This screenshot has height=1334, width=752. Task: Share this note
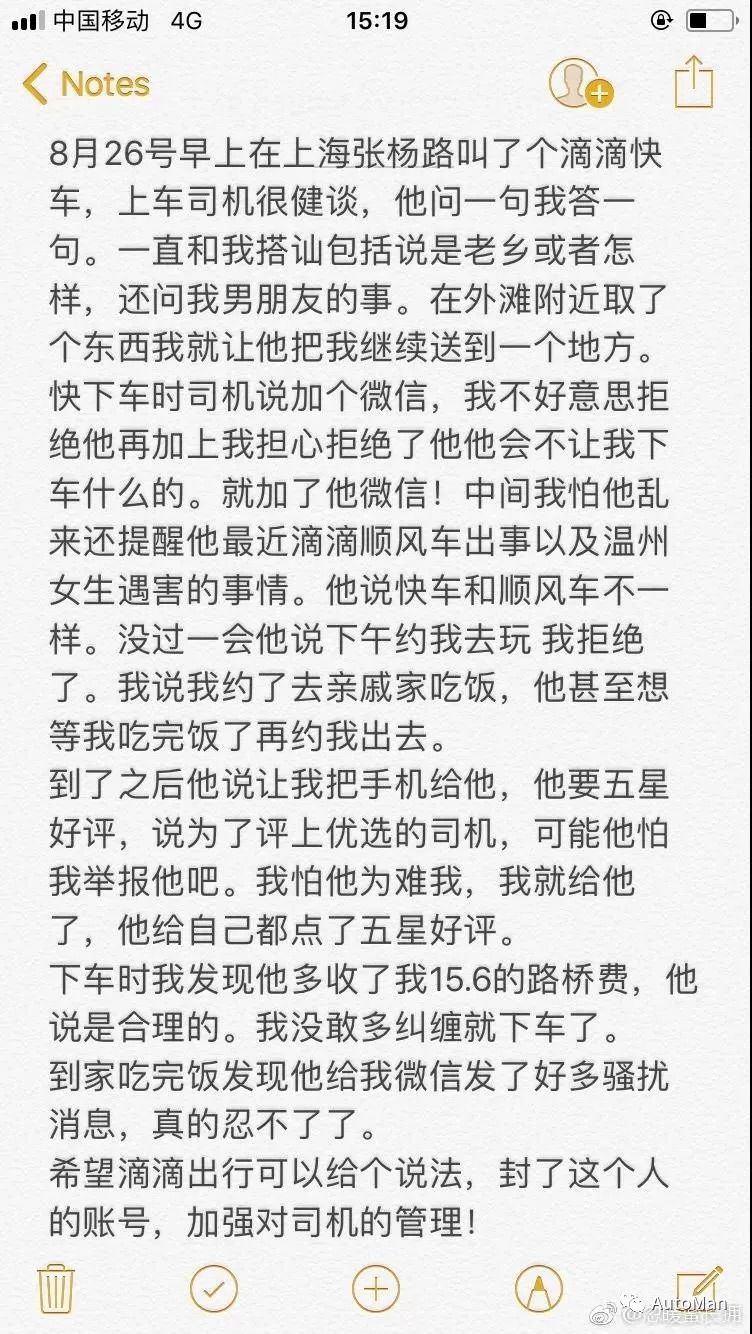(693, 81)
